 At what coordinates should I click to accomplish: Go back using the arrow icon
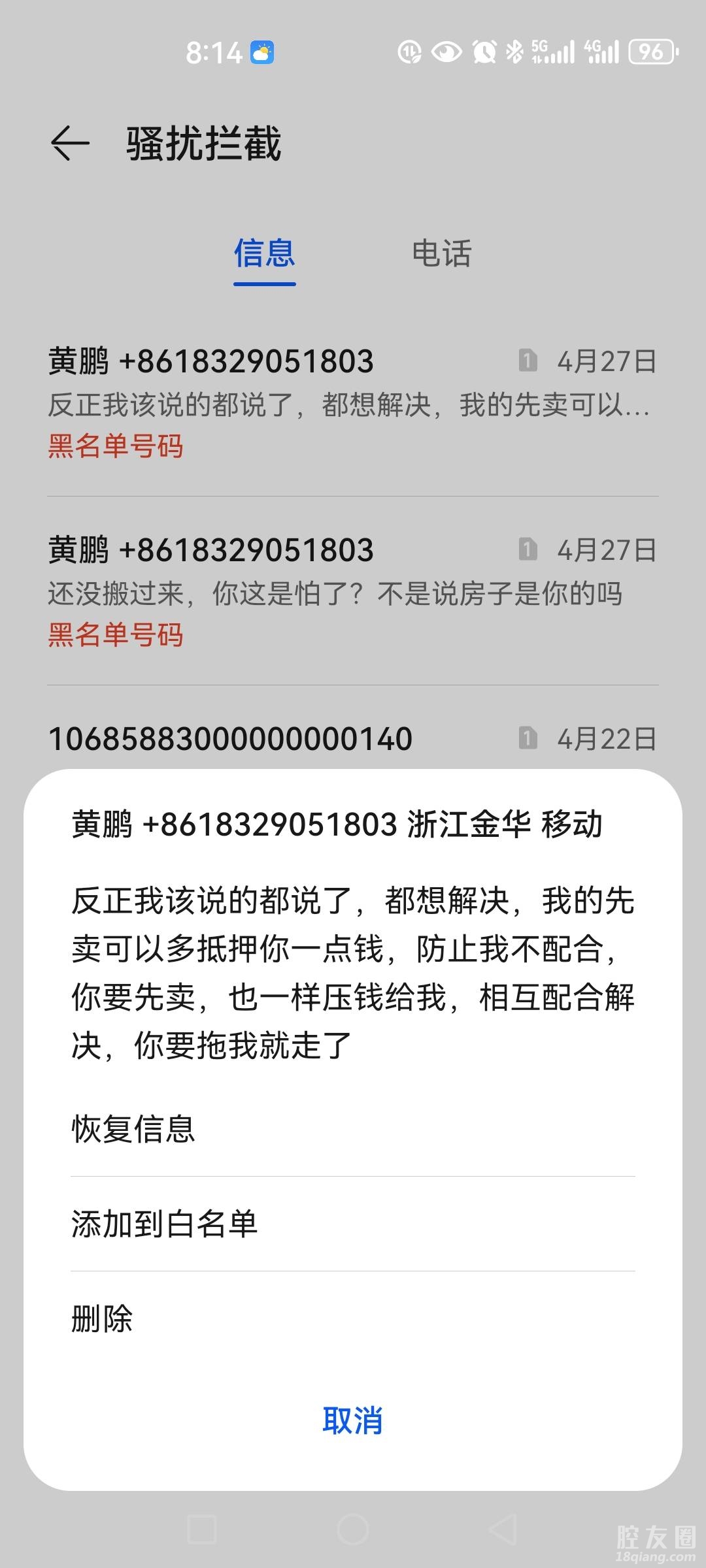70,143
